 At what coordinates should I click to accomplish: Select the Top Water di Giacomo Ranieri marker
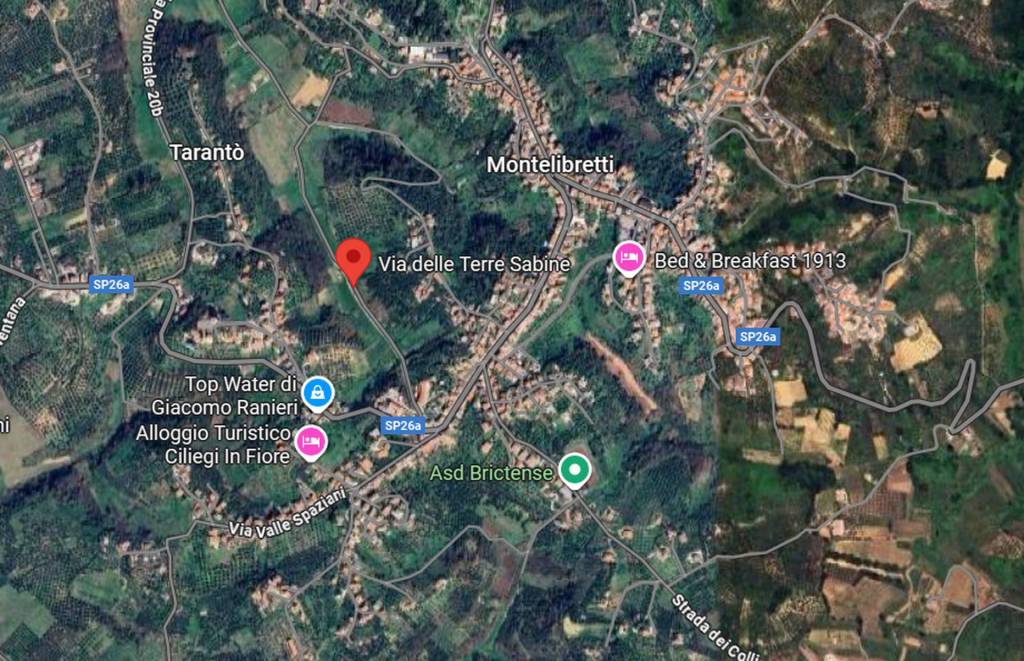tap(317, 393)
